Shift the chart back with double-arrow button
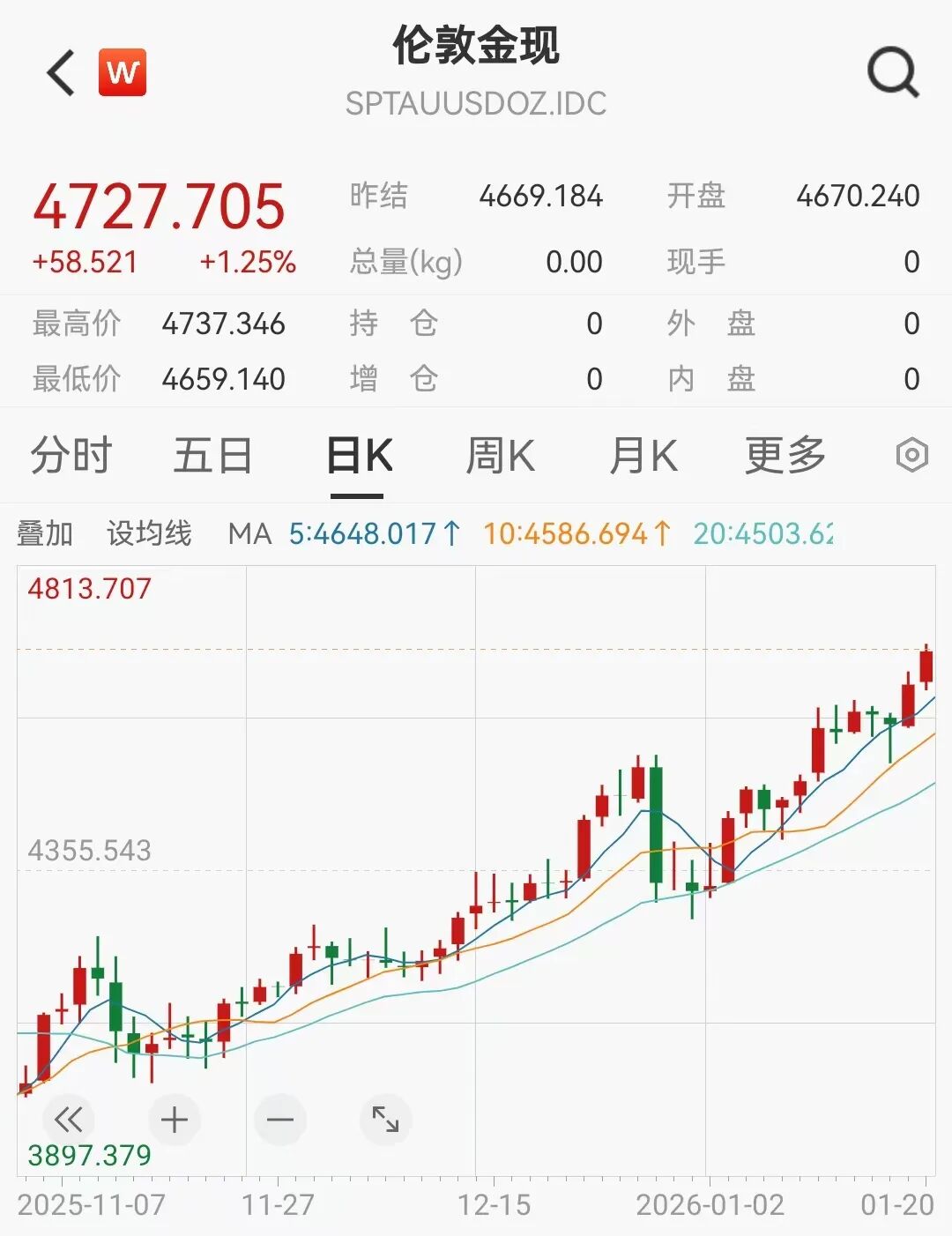The image size is (952, 1236). pos(69,1120)
